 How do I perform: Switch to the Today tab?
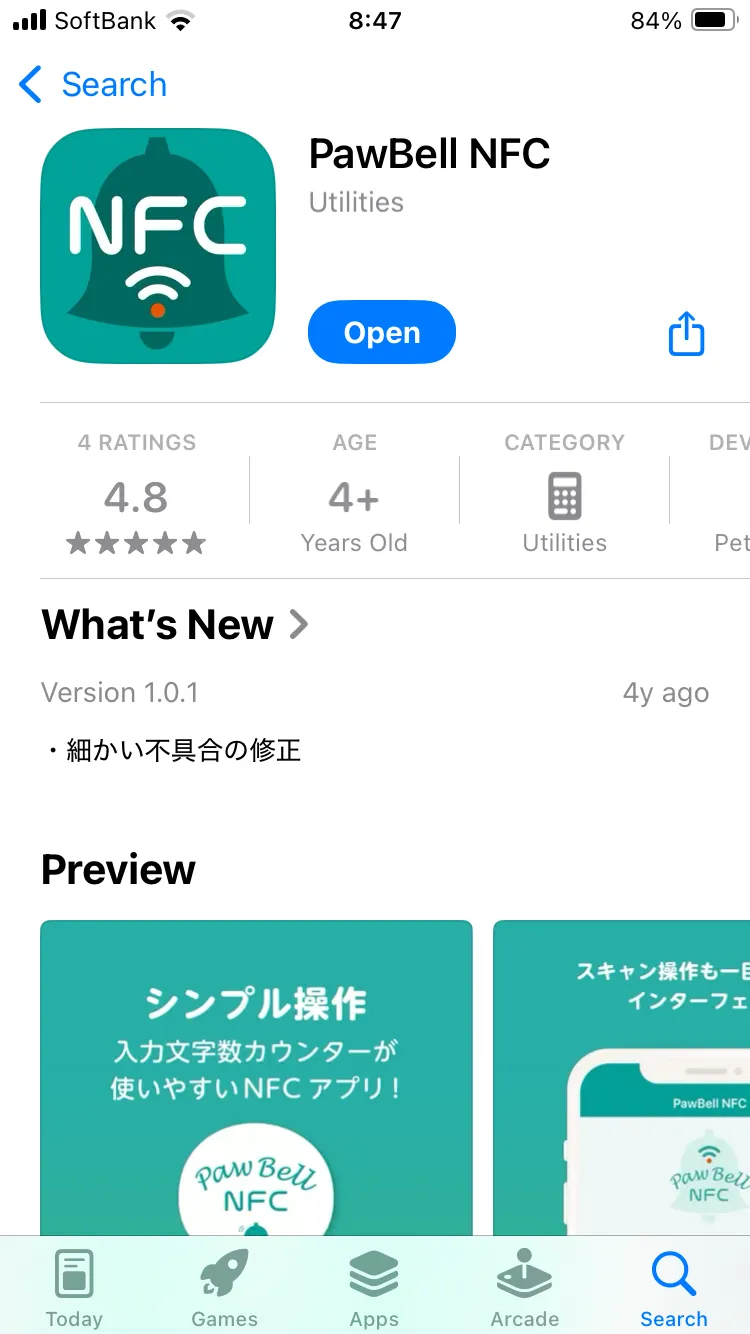(x=74, y=1290)
